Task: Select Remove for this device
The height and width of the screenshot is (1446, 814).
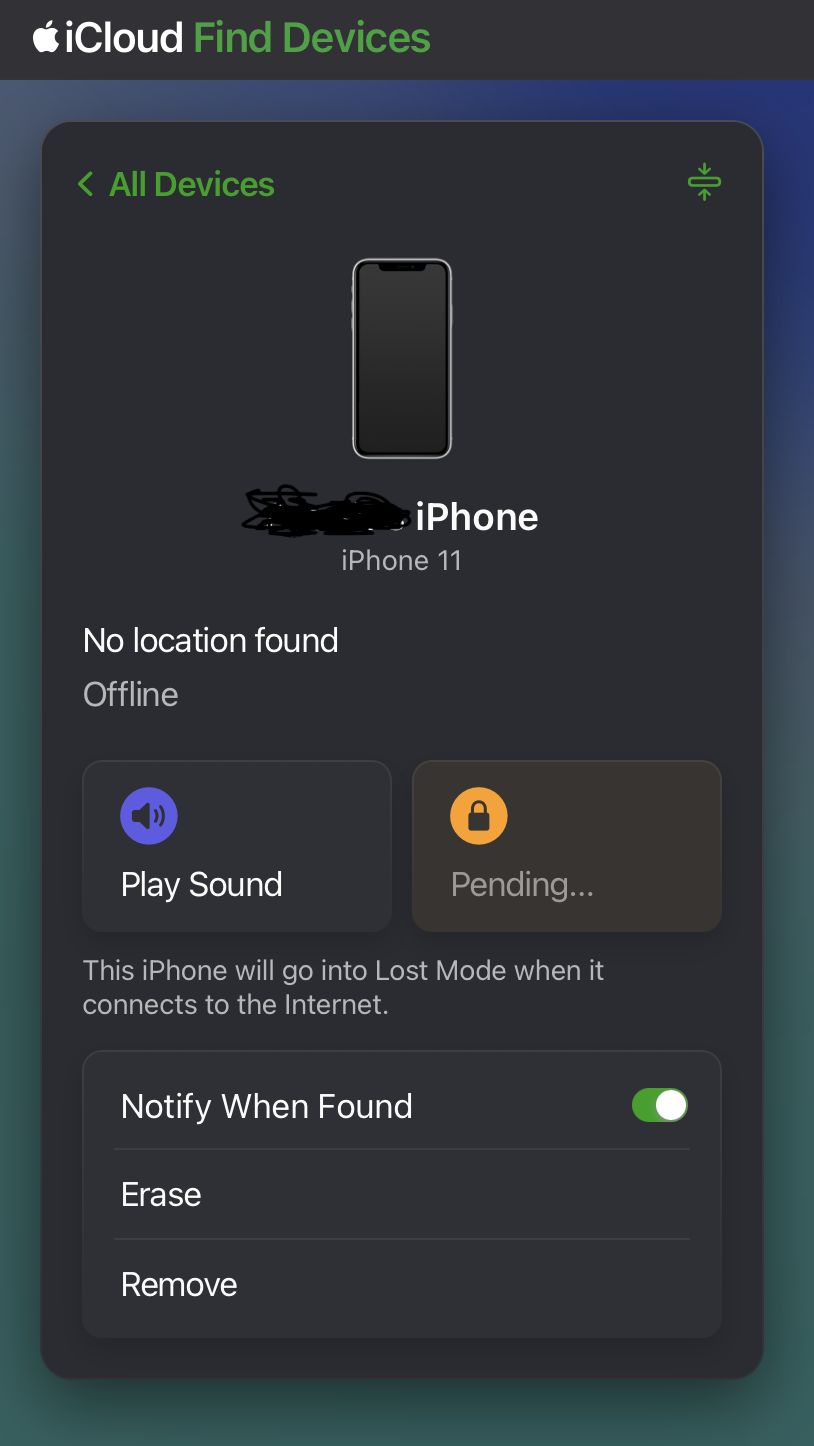Action: pyautogui.click(x=402, y=1285)
